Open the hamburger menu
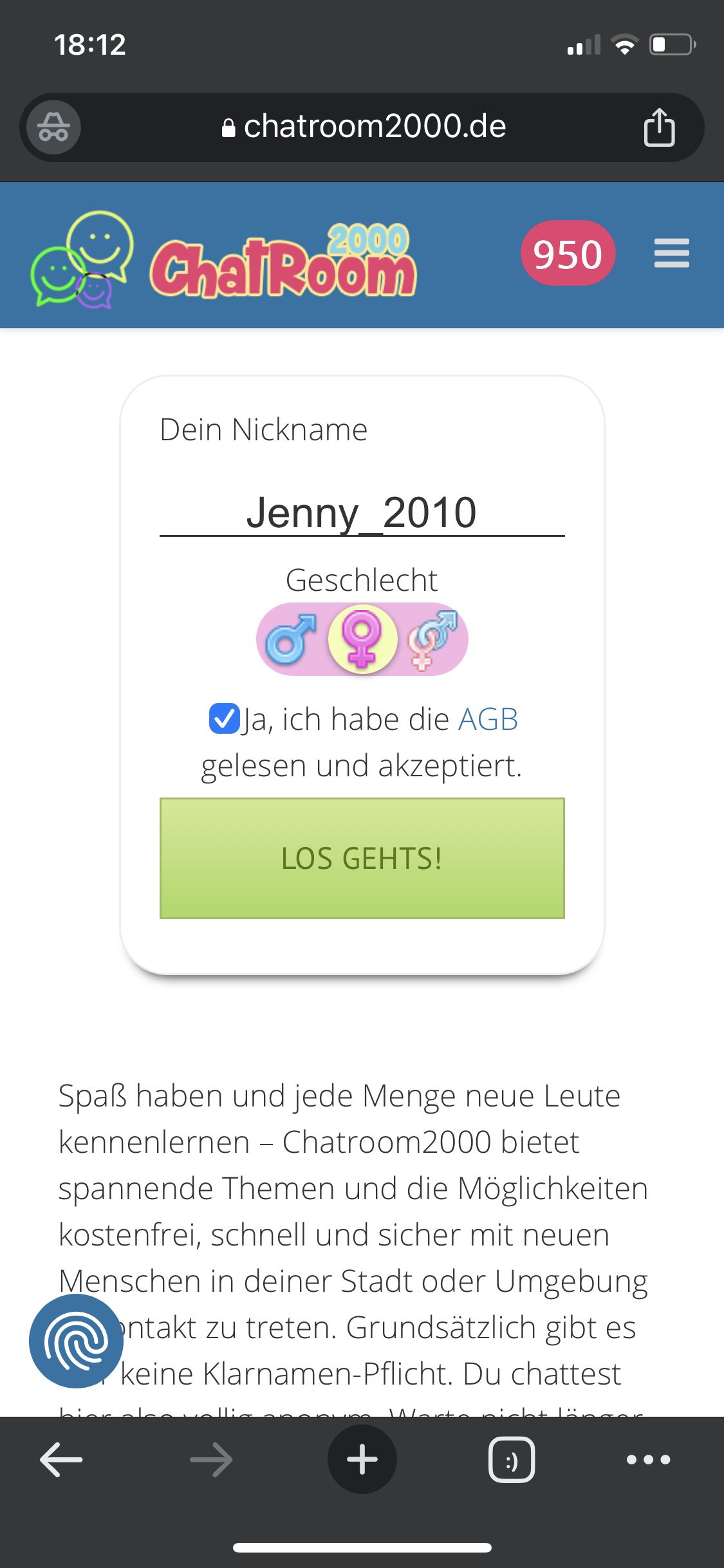The width and height of the screenshot is (724, 1568). click(x=671, y=253)
